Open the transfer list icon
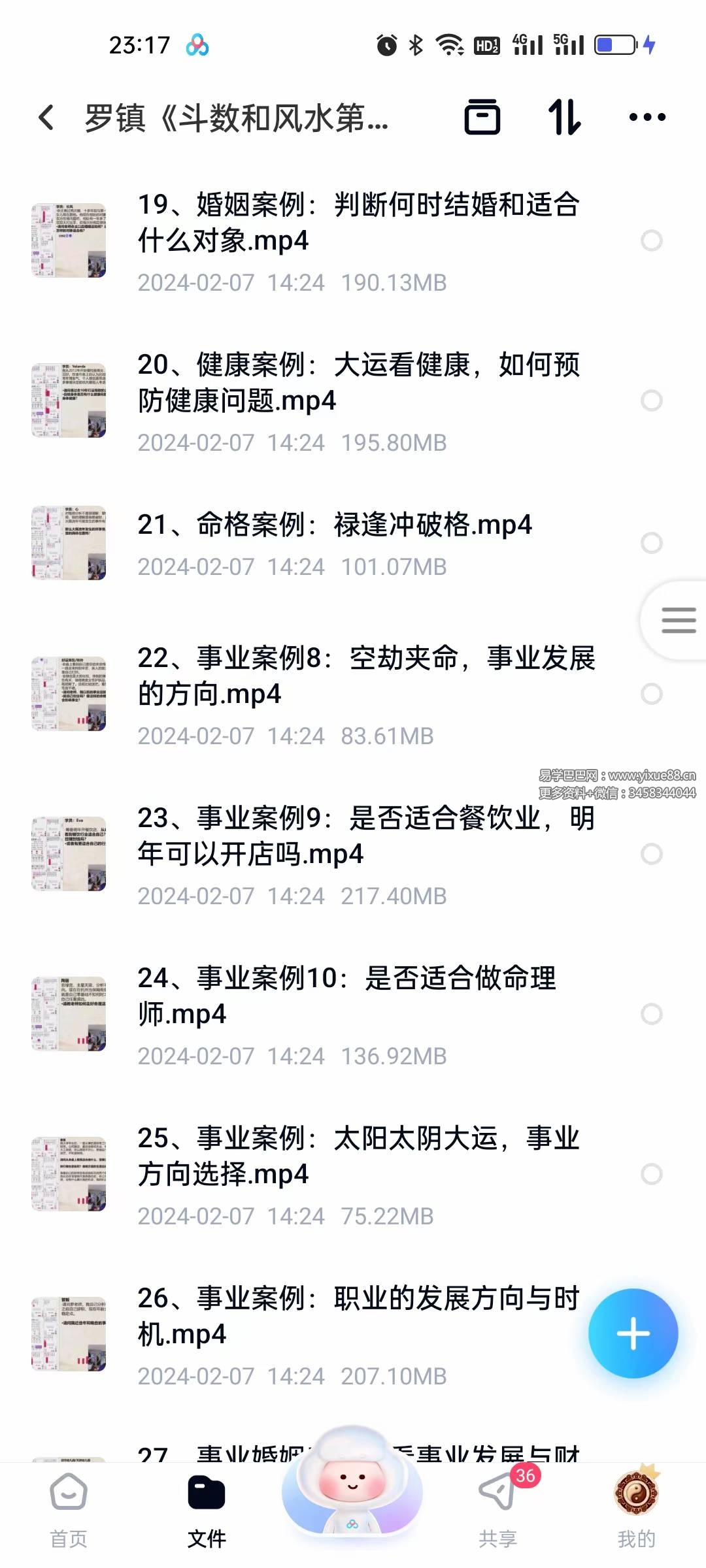The image size is (706, 1568). click(x=482, y=118)
